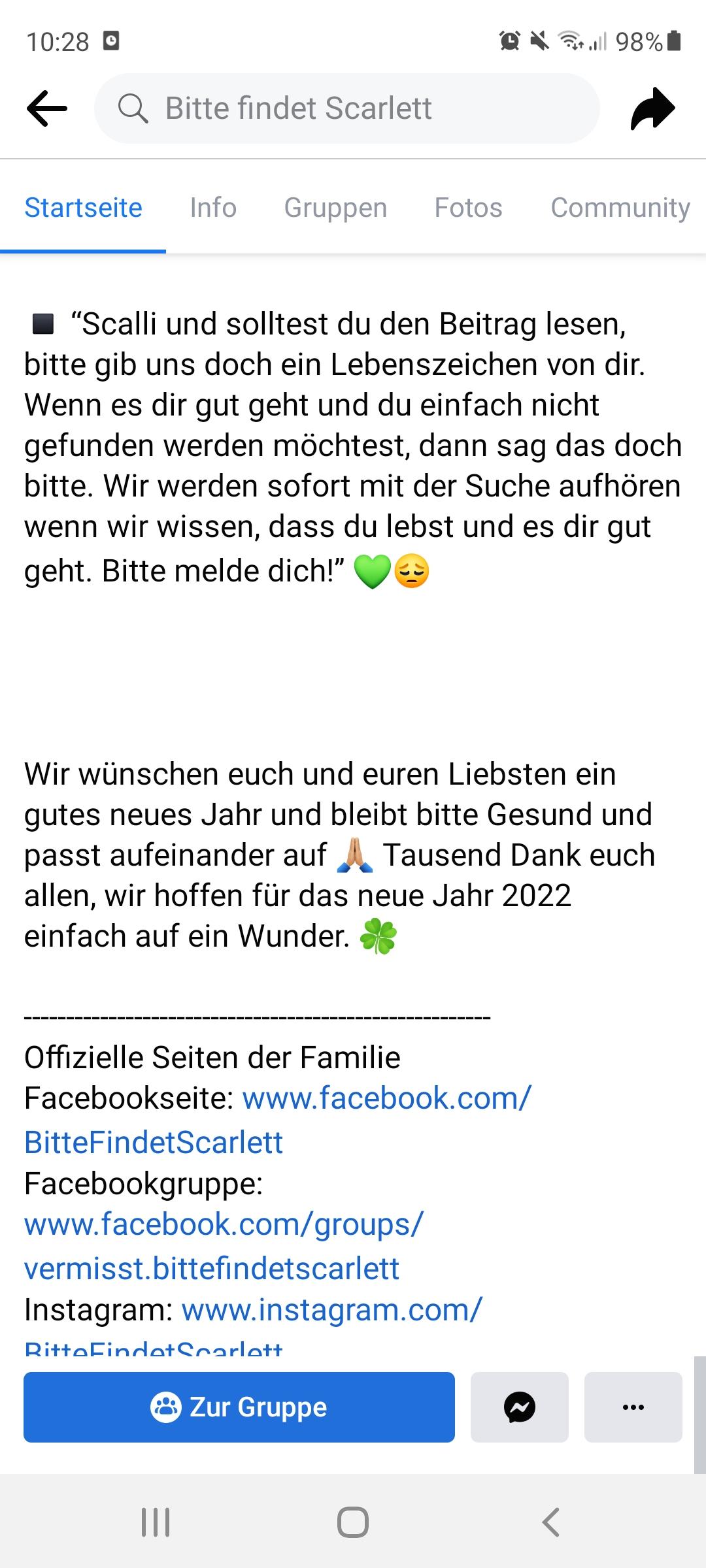Message the page via Messenger icon

[520, 1407]
